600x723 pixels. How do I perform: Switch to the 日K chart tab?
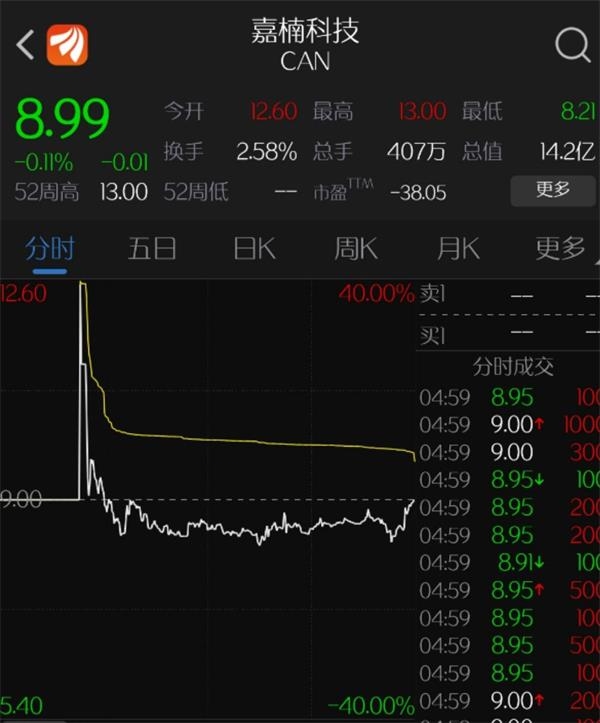coord(254,248)
